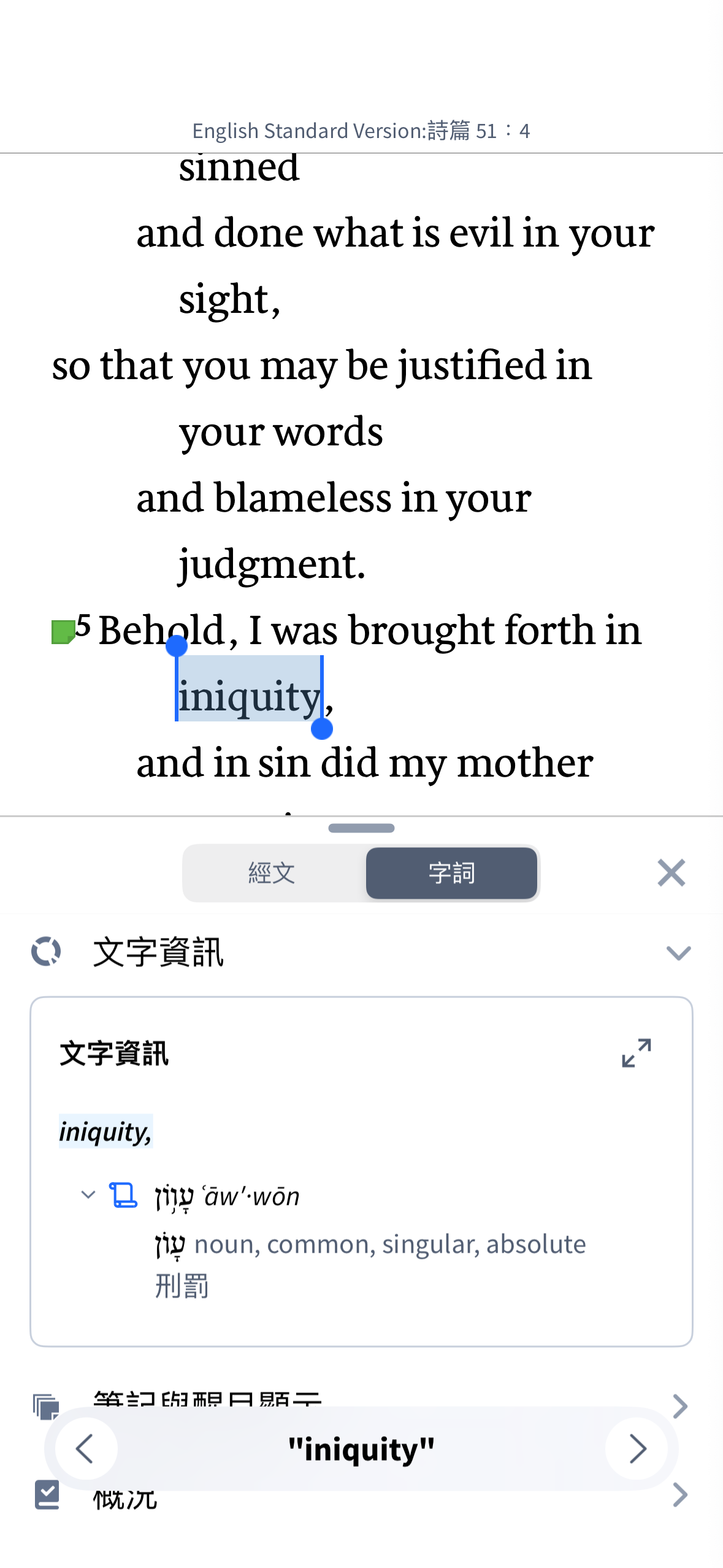
Task: Go to the next word after "iniquity"
Action: pos(637,1449)
